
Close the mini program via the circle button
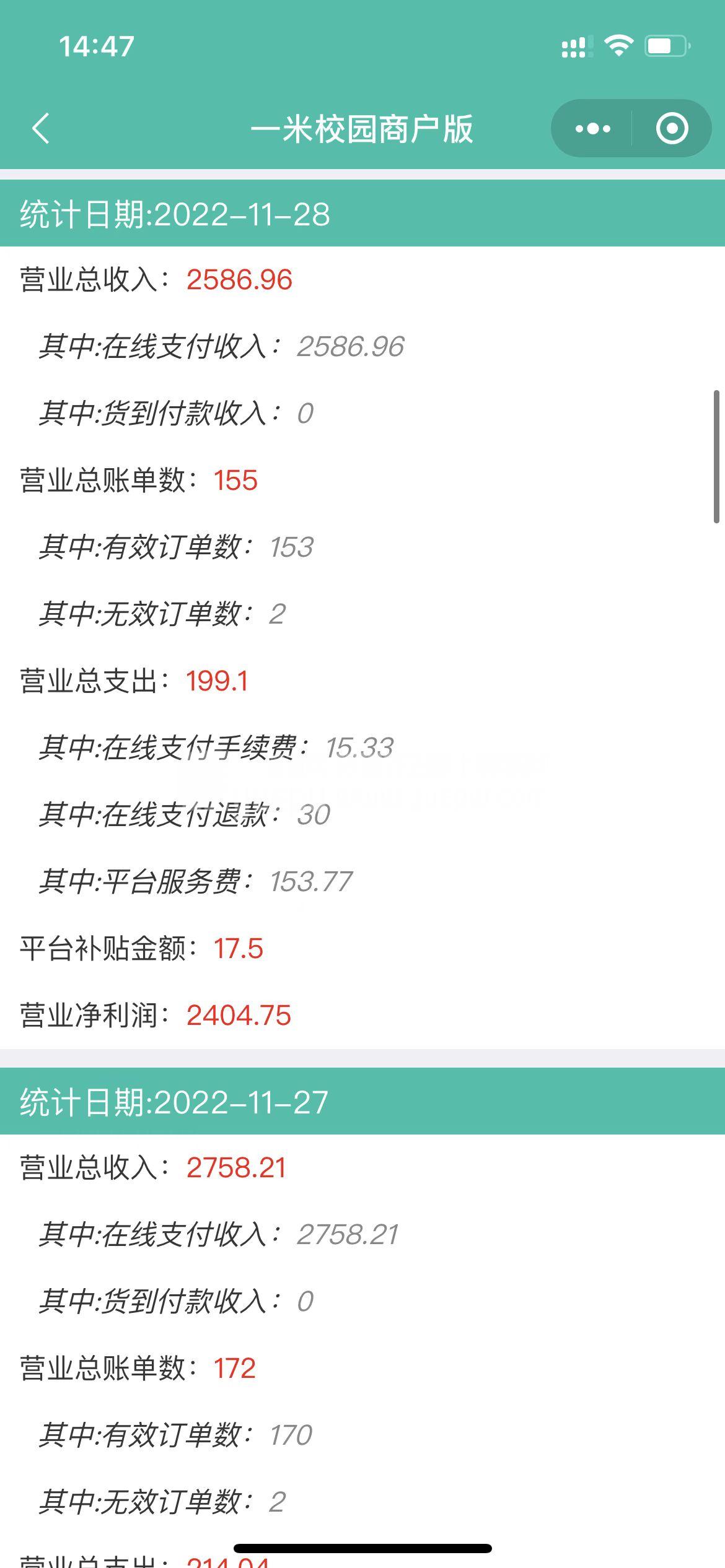click(x=672, y=129)
